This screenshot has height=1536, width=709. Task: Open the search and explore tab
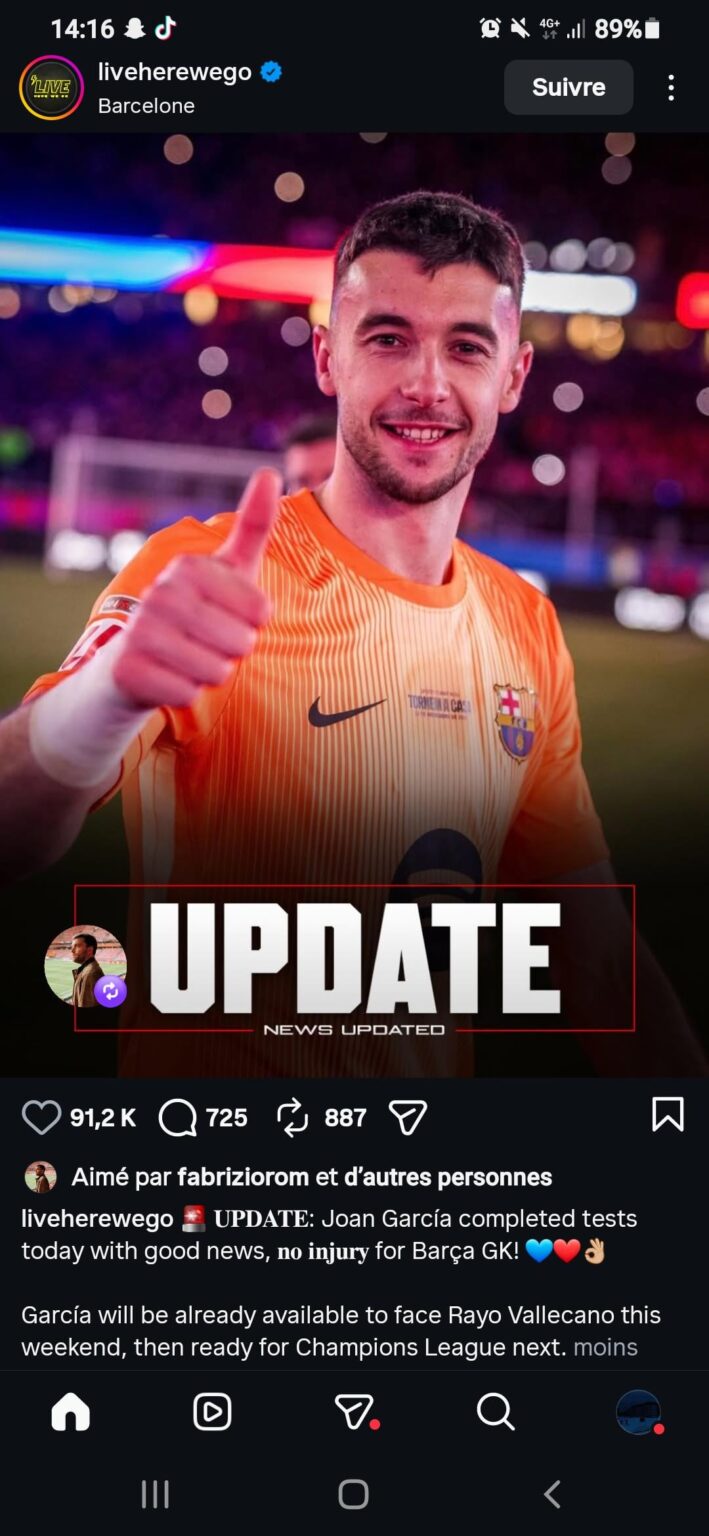[495, 1412]
